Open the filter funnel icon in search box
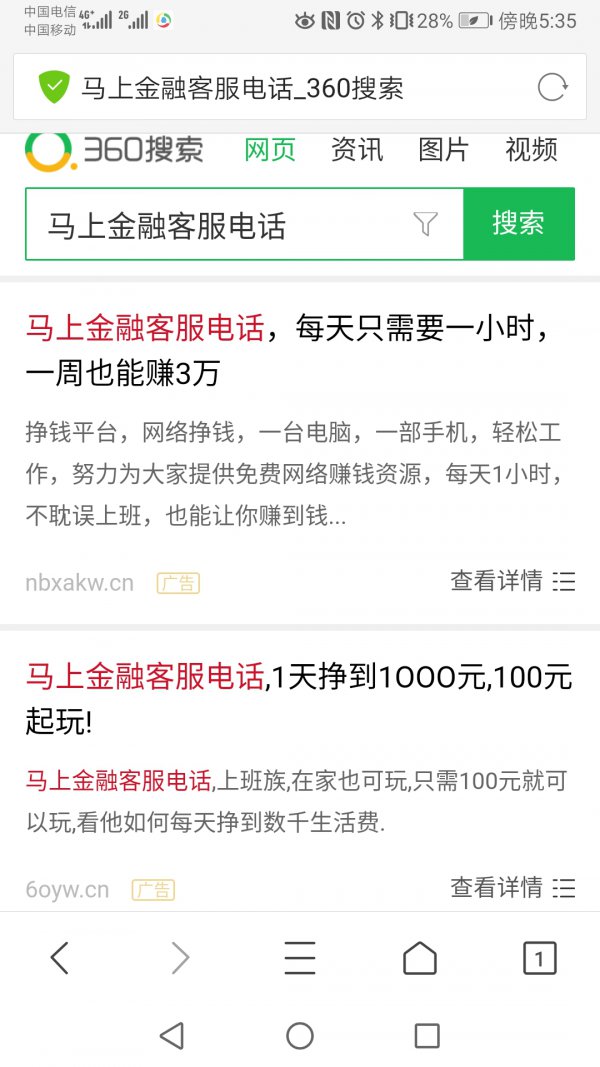600x1067 pixels. point(425,224)
